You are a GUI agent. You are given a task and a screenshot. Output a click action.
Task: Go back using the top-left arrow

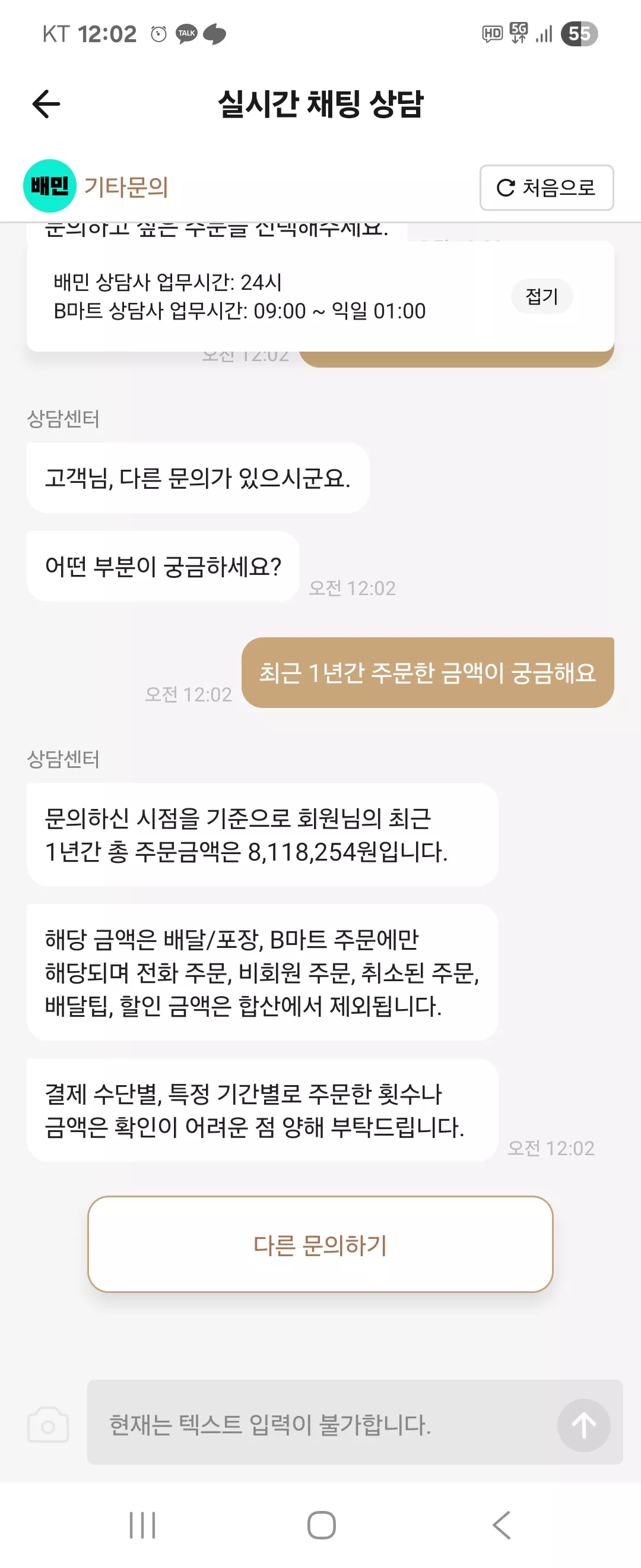pos(46,103)
